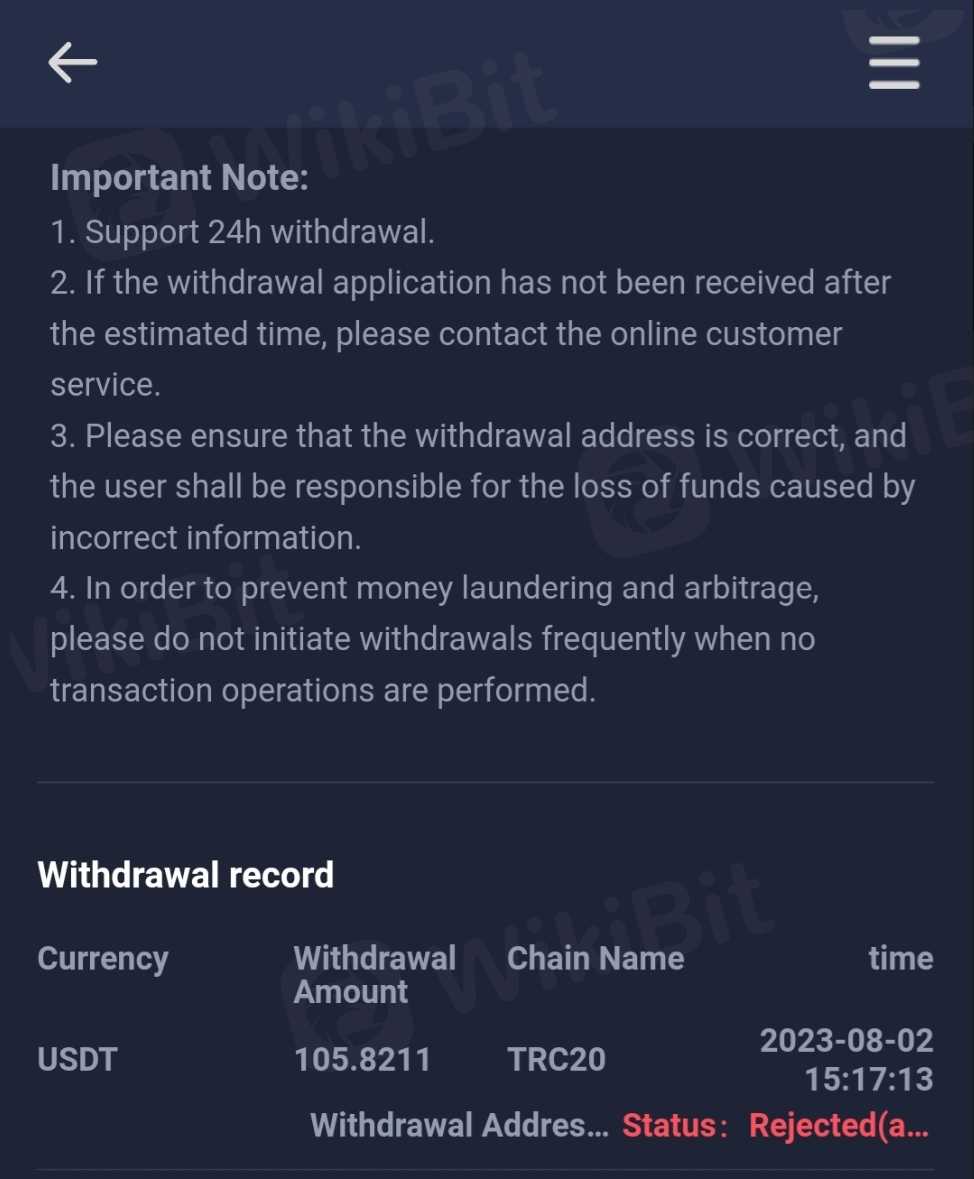Go back using the top arrow

tap(72, 63)
